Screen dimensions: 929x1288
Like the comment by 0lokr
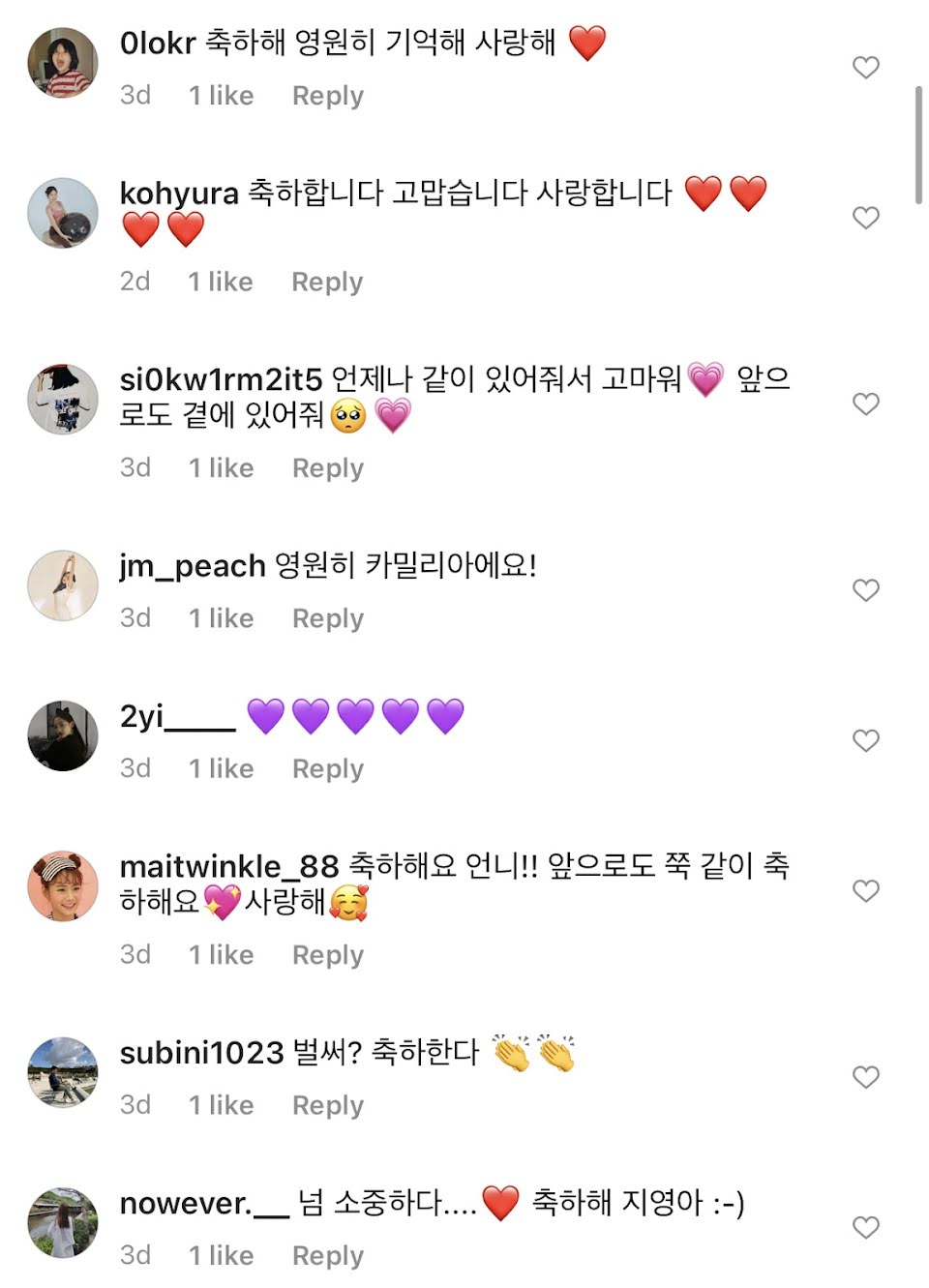coord(865,67)
